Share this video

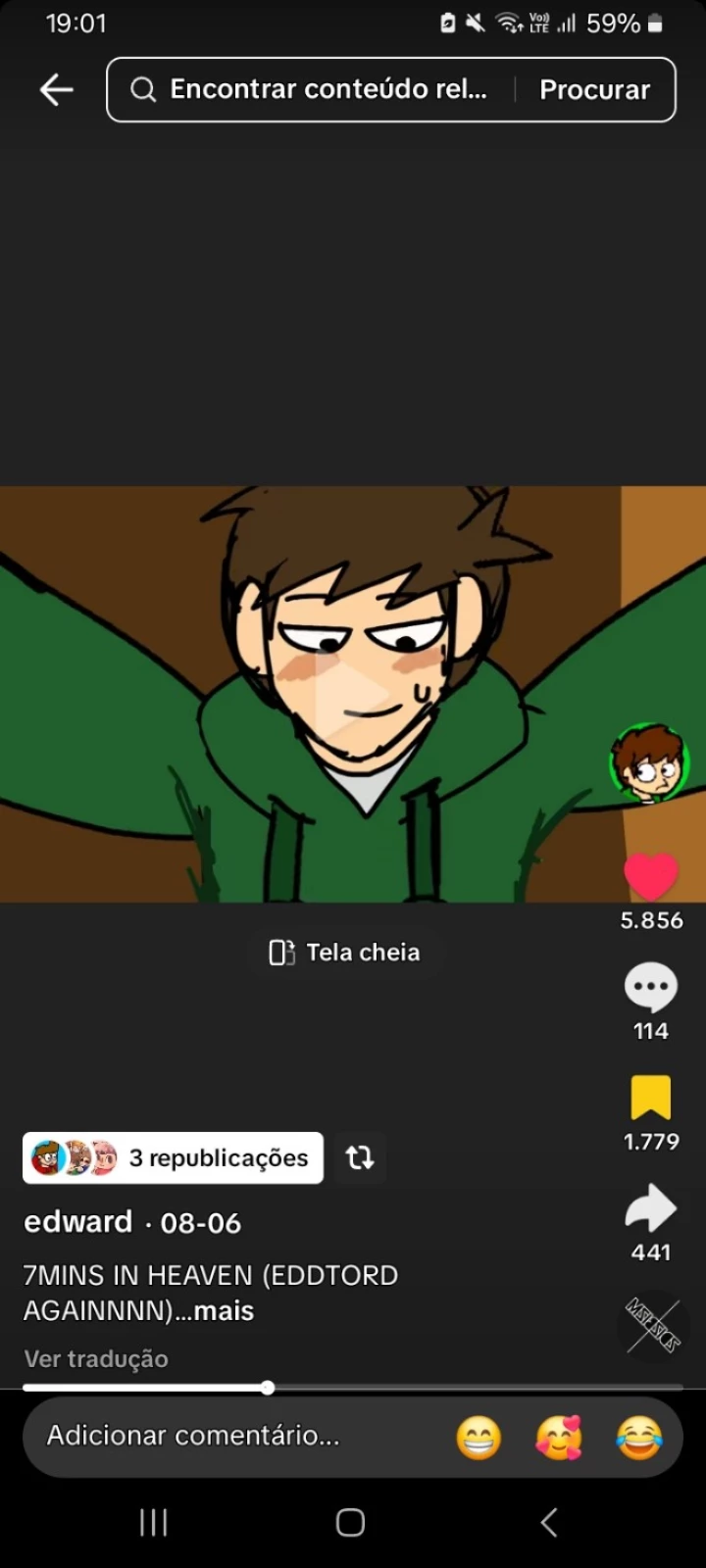coord(651,1209)
